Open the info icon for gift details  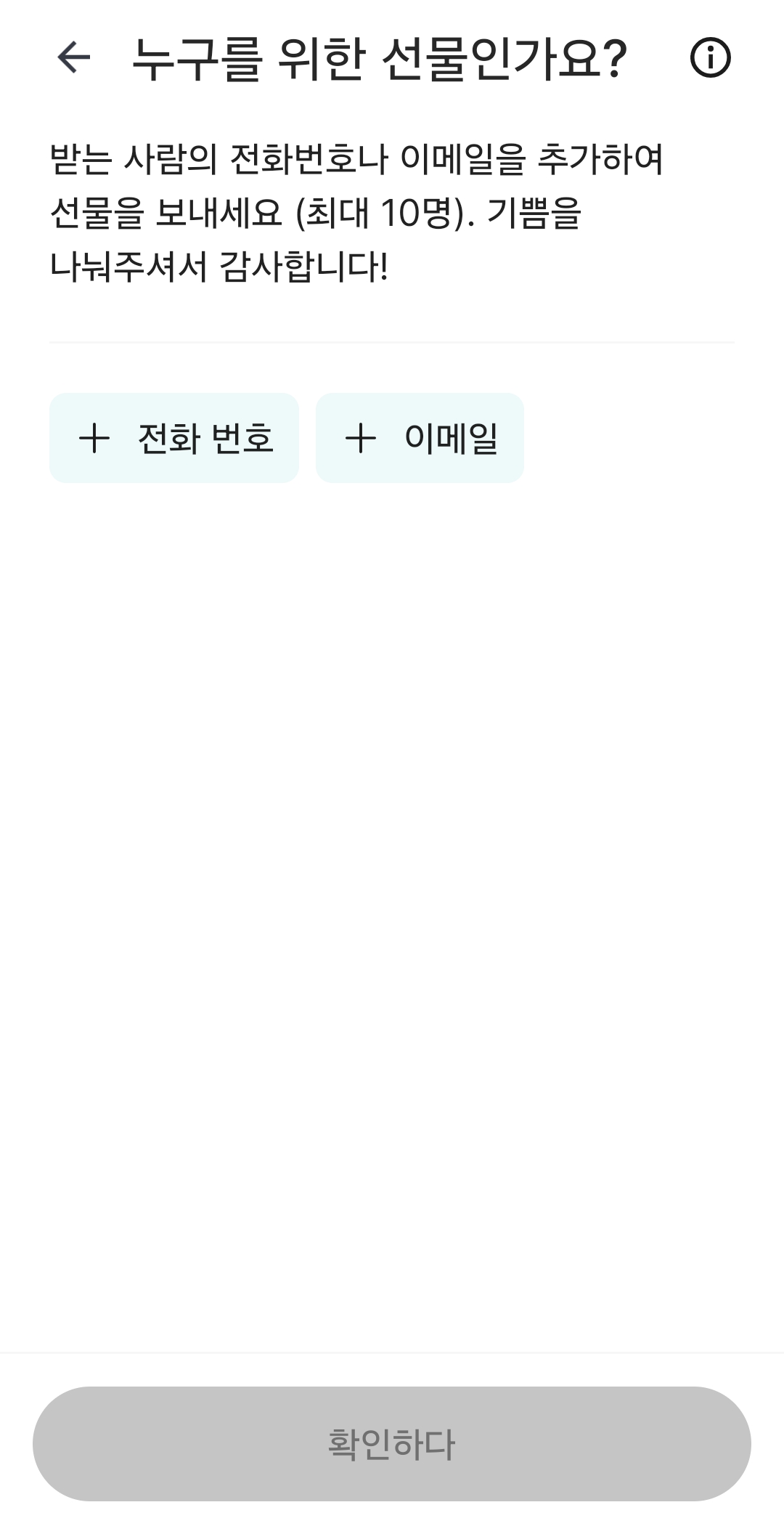tap(710, 58)
